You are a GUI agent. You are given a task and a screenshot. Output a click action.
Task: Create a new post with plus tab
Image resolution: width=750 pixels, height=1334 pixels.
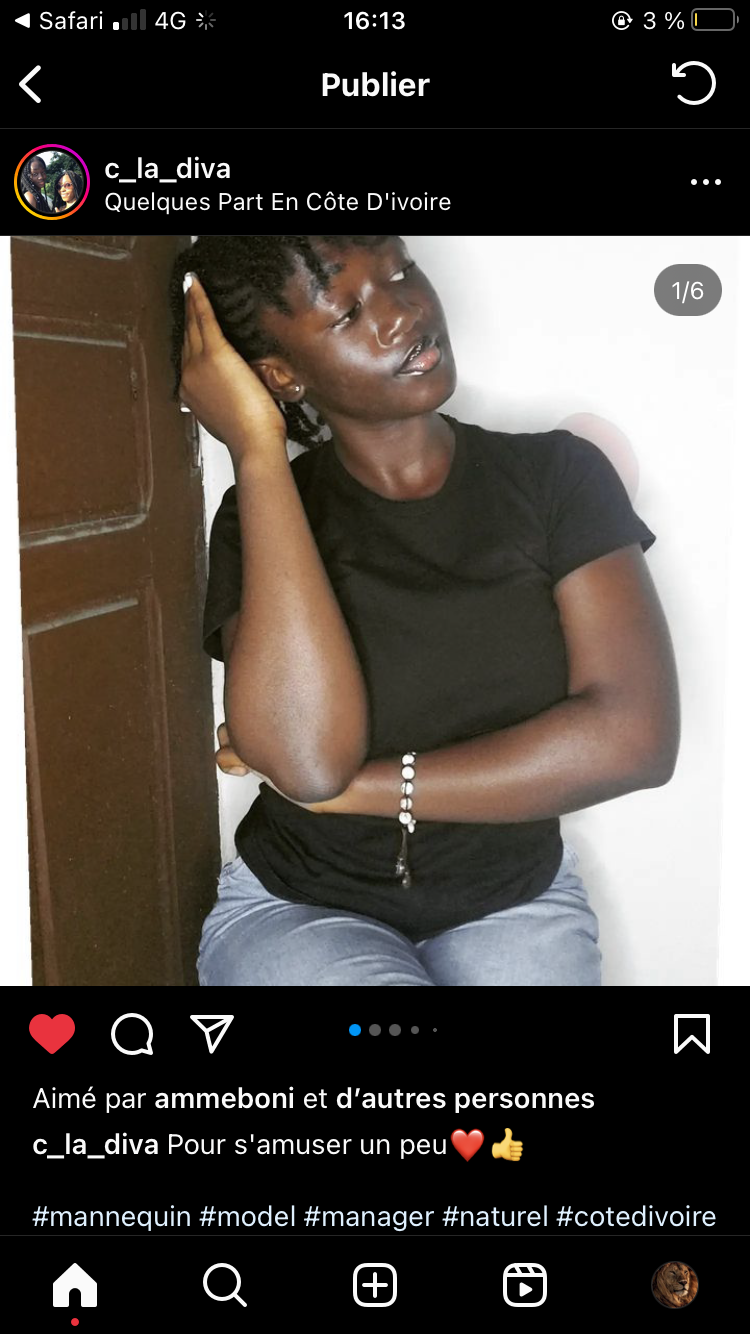375,1285
